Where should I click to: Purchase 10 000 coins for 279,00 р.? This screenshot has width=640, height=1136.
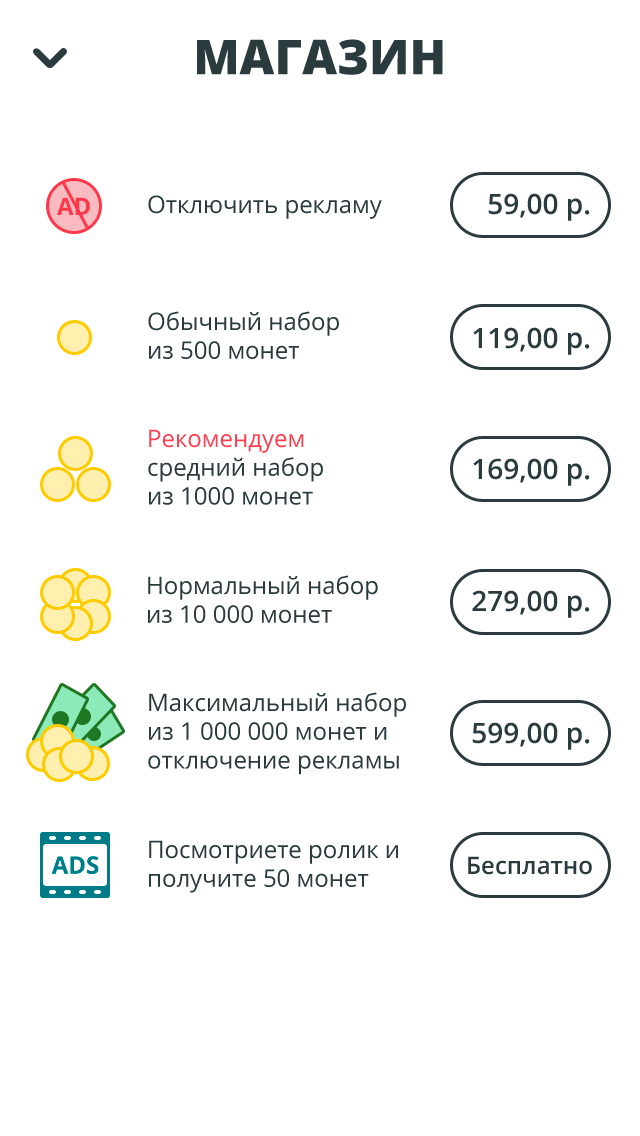coord(530,601)
